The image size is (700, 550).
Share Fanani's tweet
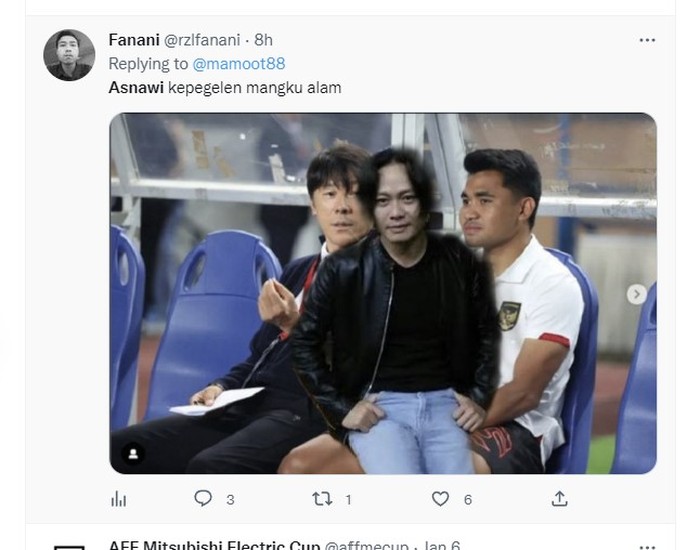[560, 498]
